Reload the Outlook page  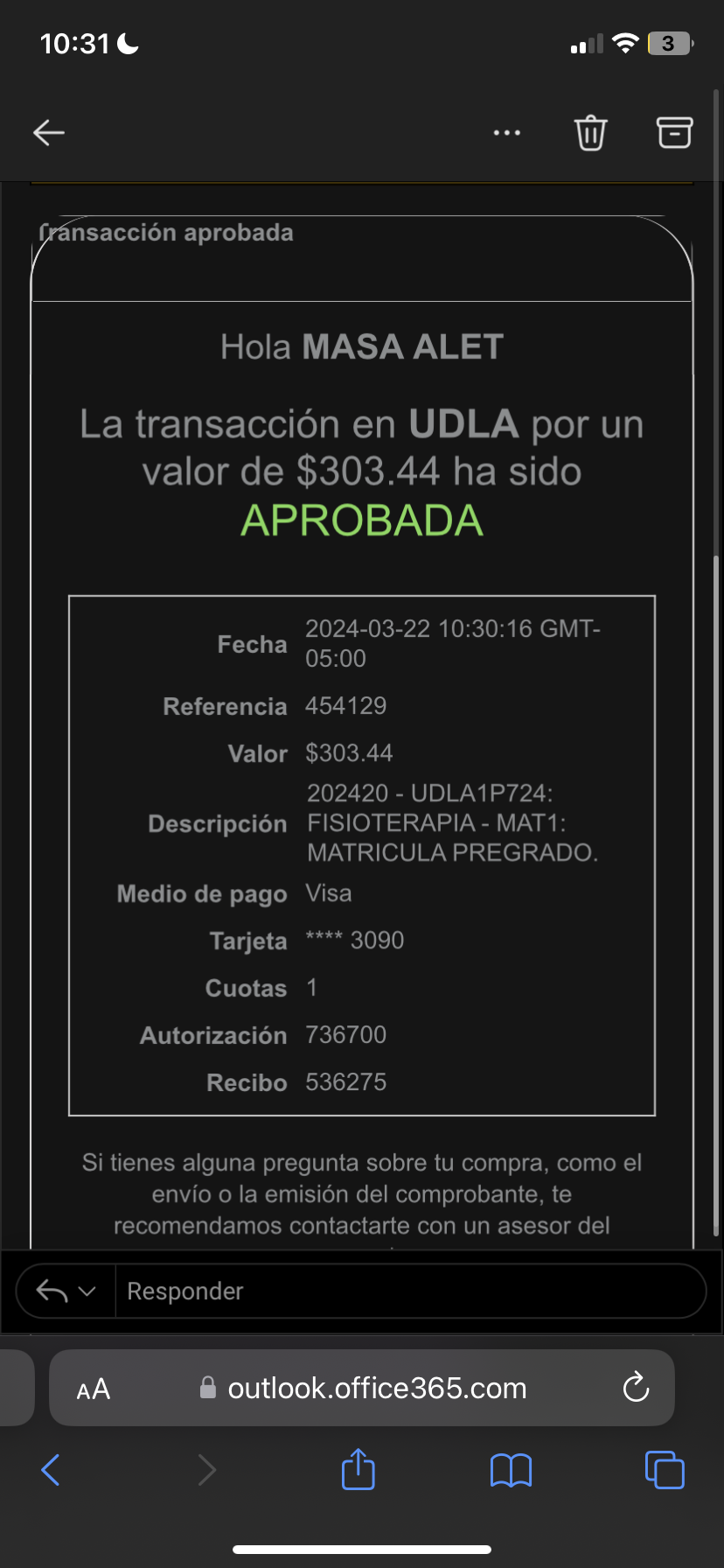636,1388
